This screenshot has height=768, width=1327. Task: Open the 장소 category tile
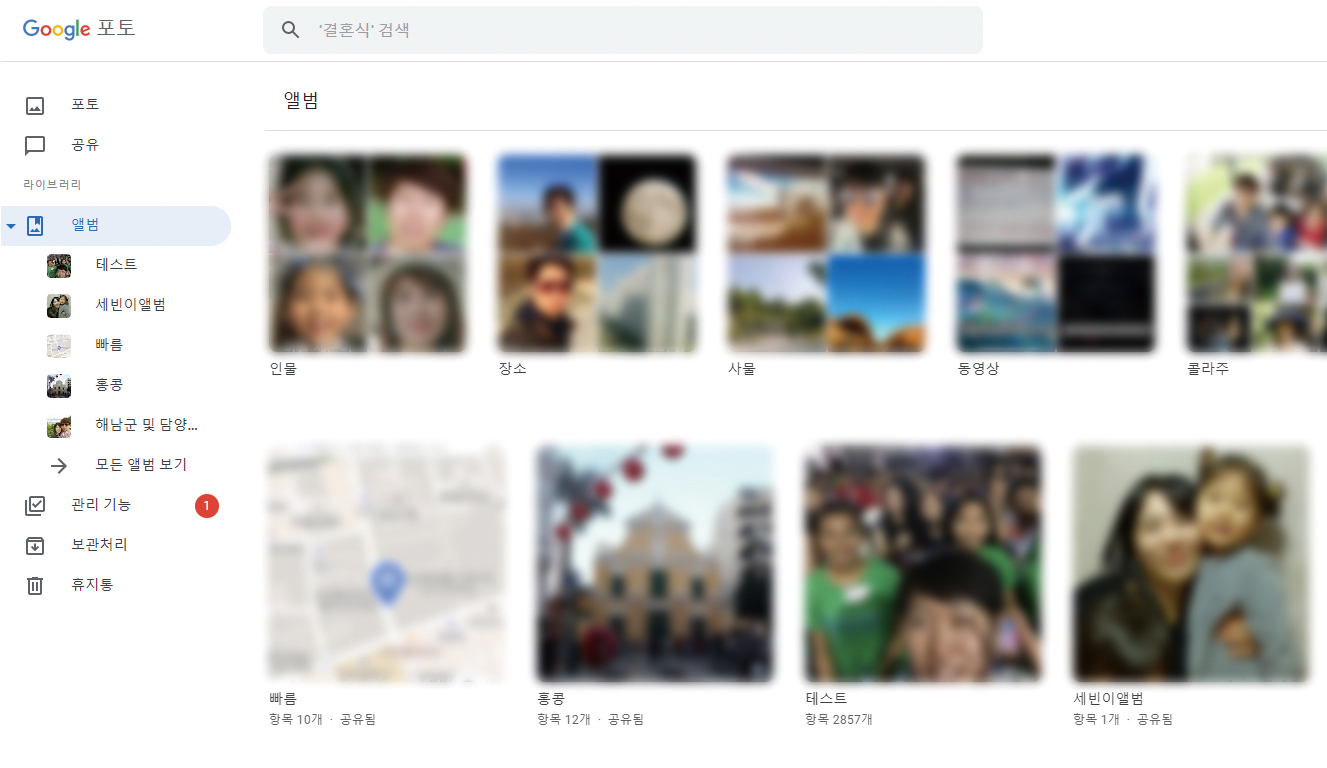(597, 253)
